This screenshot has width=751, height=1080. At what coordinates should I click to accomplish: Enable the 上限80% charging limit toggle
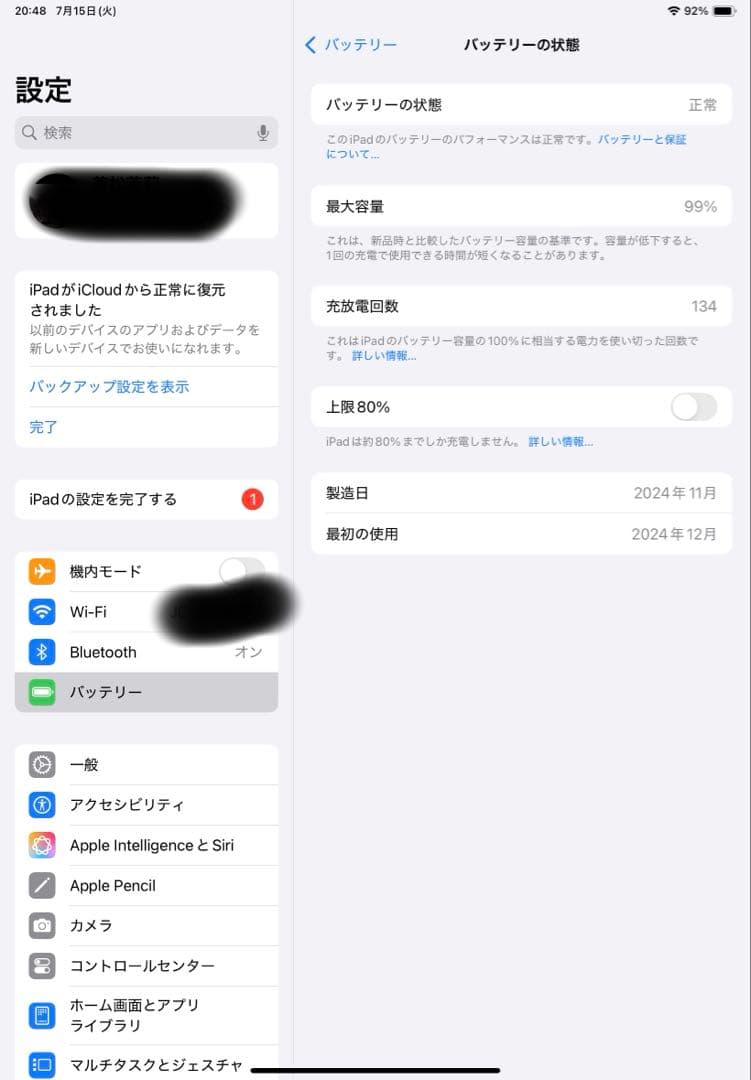tap(695, 408)
